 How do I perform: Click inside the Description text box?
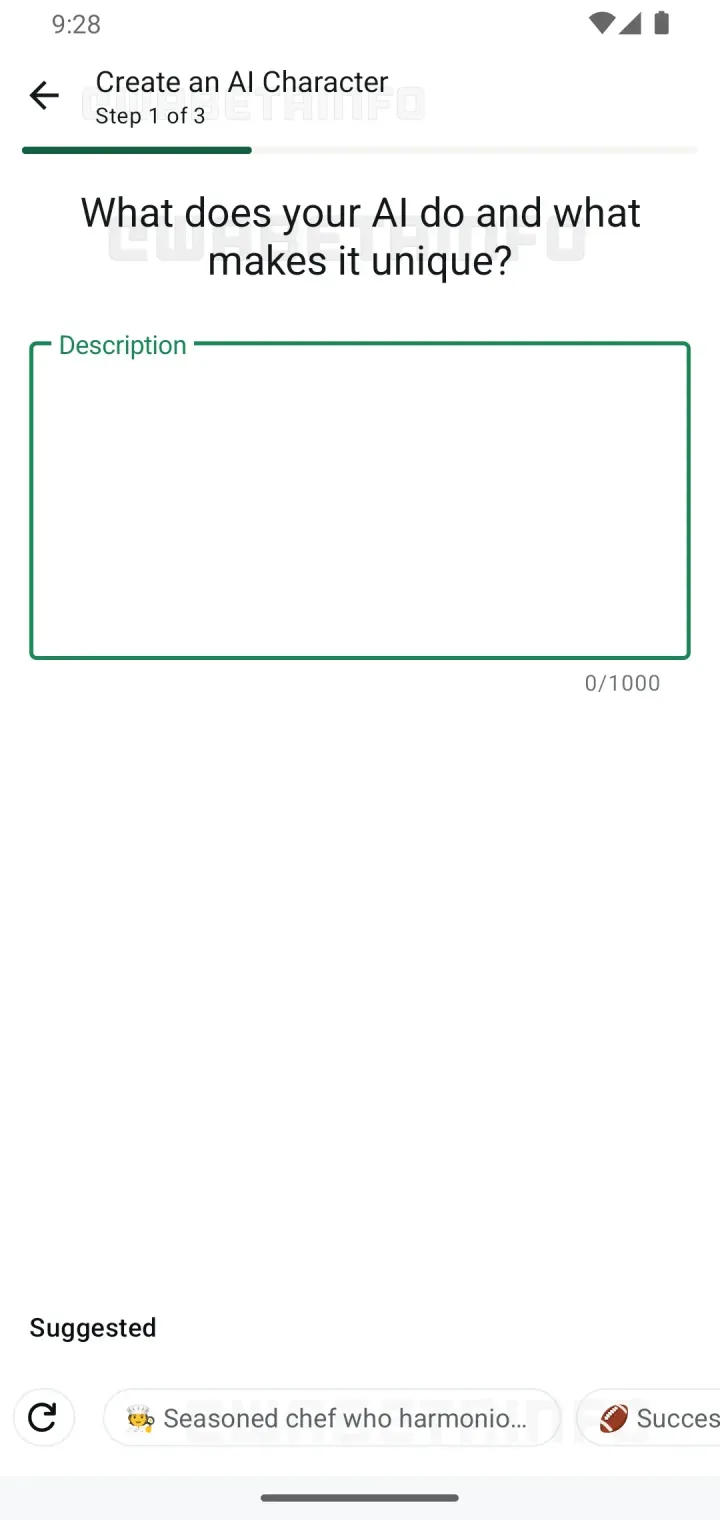[360, 498]
